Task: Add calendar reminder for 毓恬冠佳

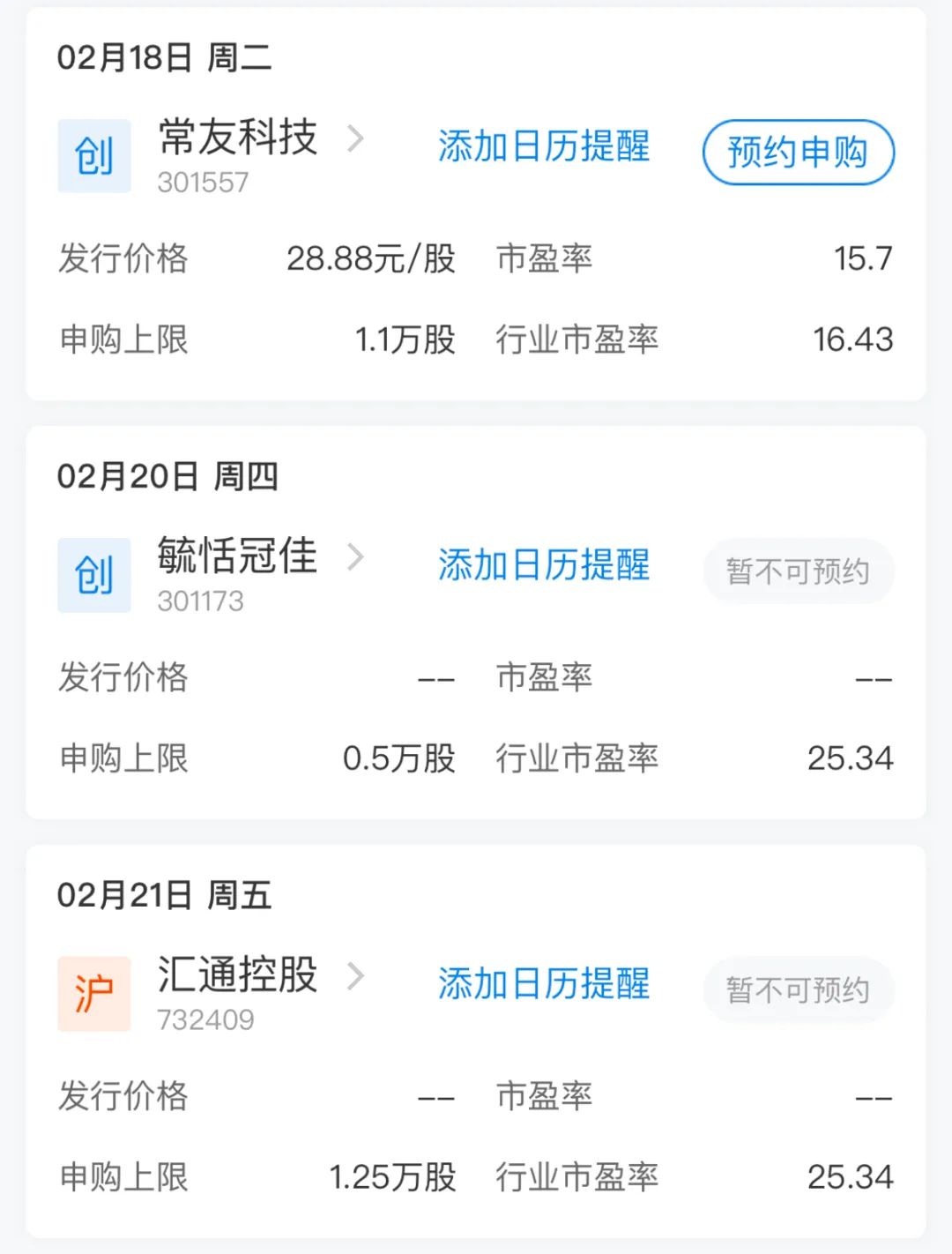Action: [x=544, y=565]
